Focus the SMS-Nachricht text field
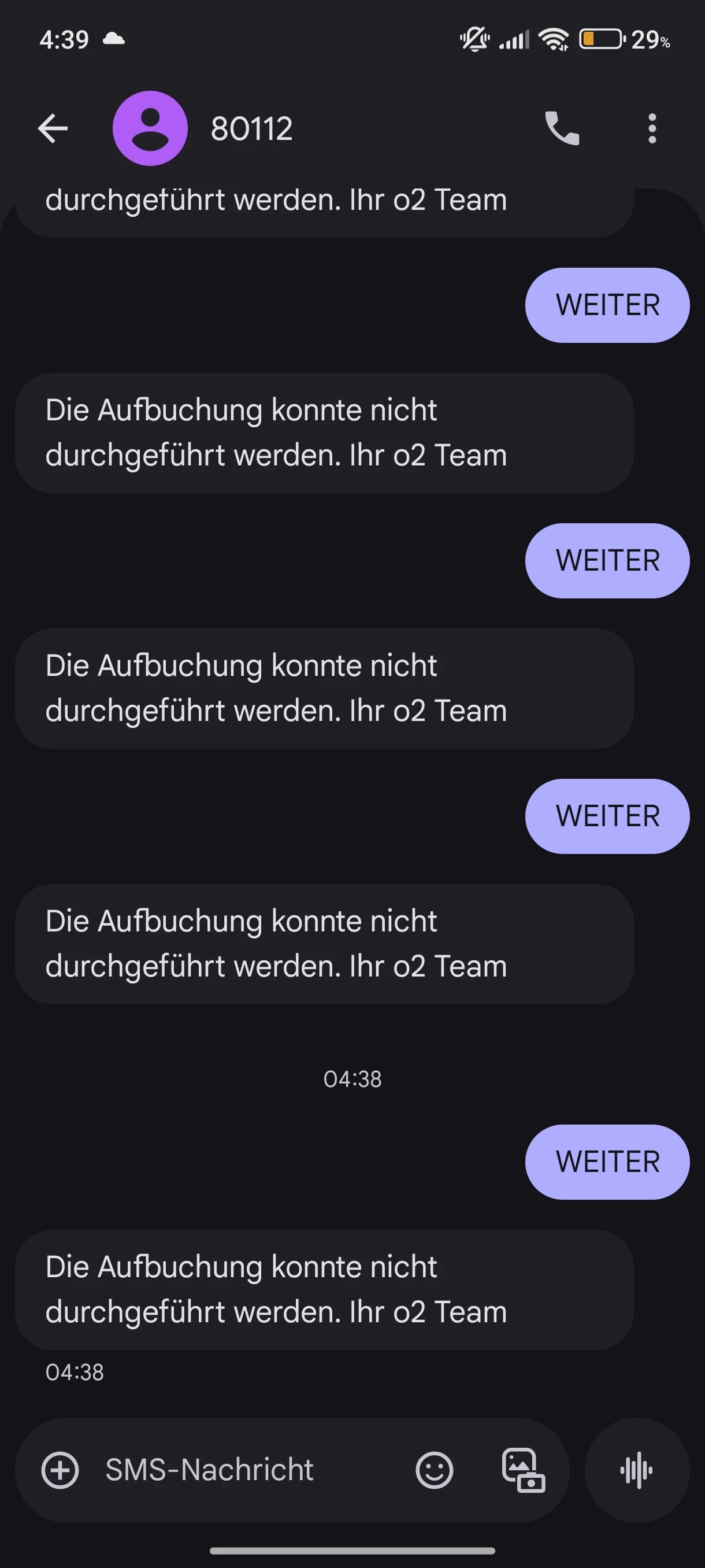The height and width of the screenshot is (1568, 705). coord(243,1470)
